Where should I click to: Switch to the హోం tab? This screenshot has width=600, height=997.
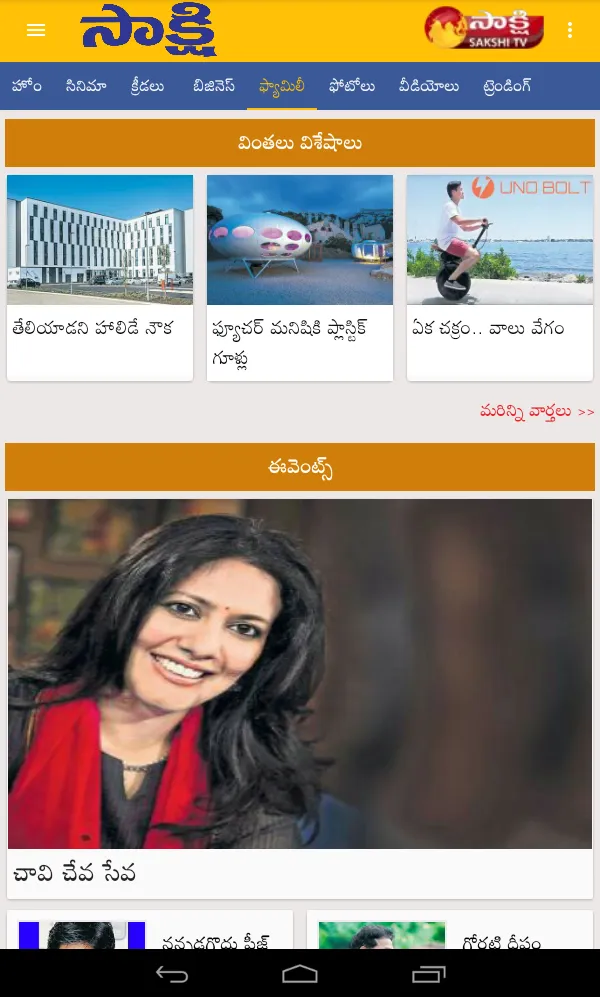(27, 86)
